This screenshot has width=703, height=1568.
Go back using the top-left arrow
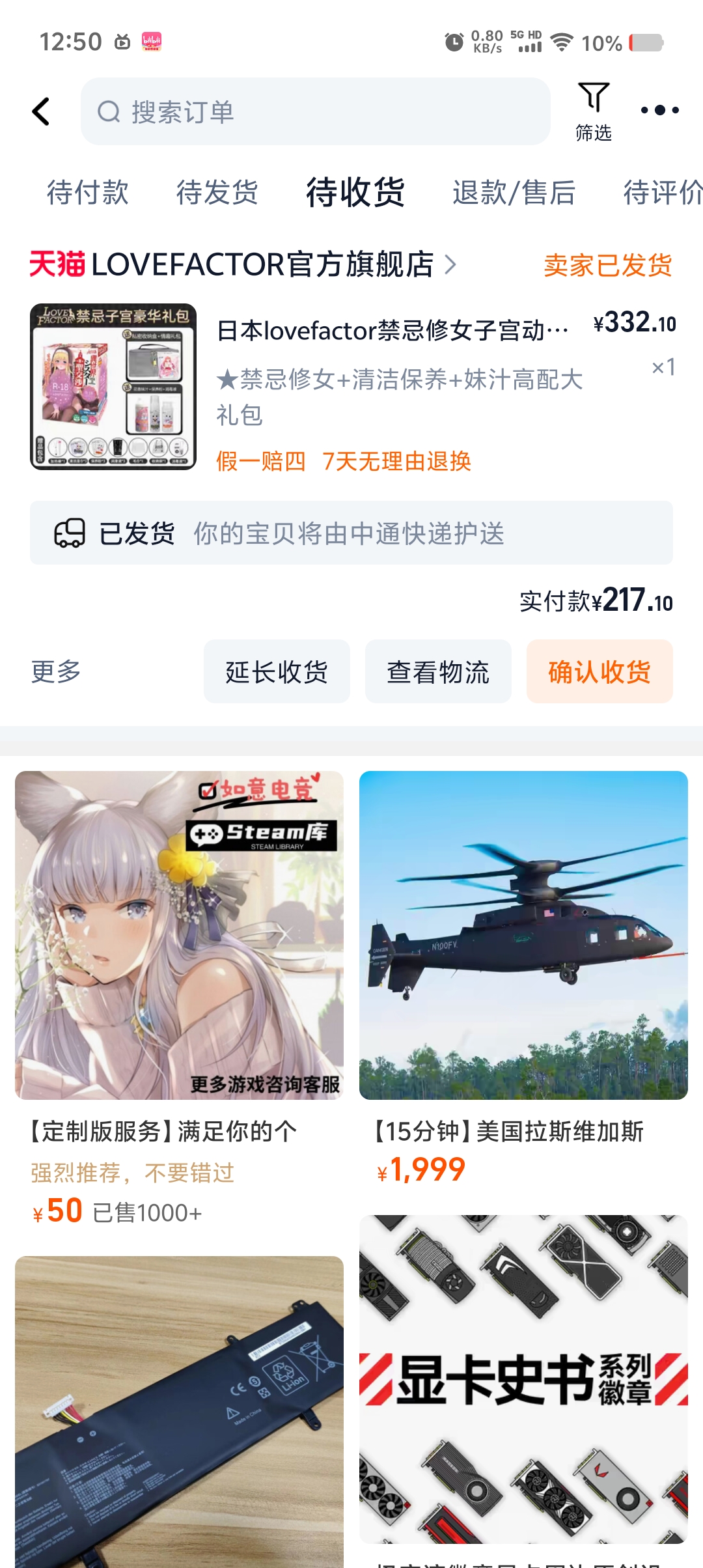click(x=41, y=111)
